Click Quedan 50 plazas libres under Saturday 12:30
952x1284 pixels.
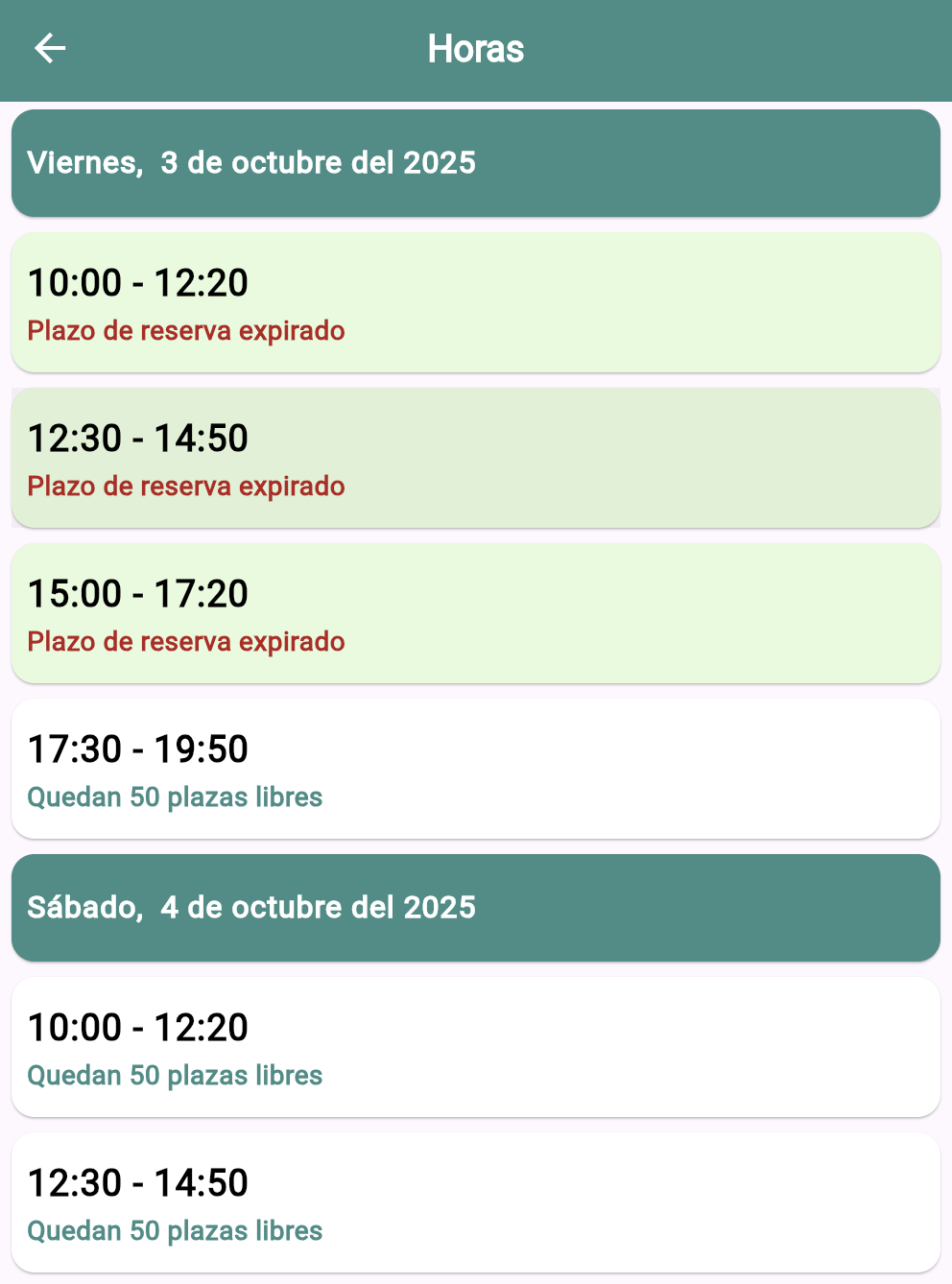coord(175,1230)
